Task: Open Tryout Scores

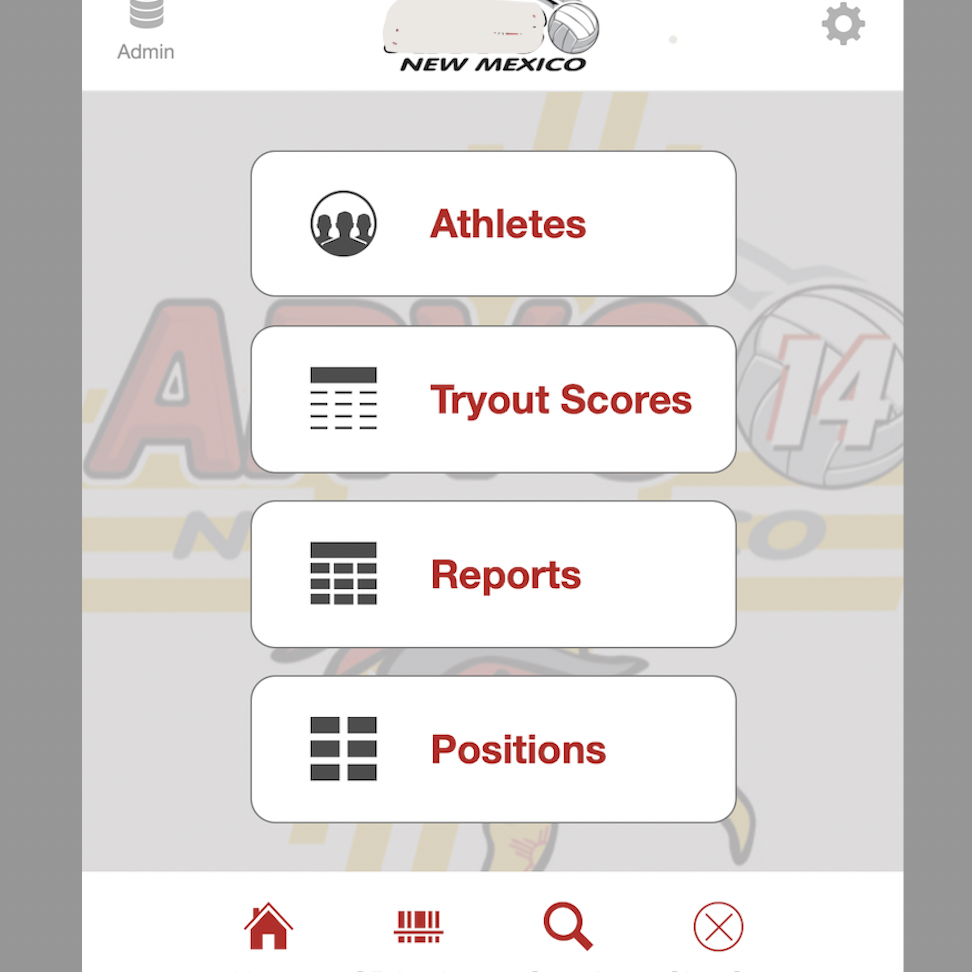Action: point(493,399)
